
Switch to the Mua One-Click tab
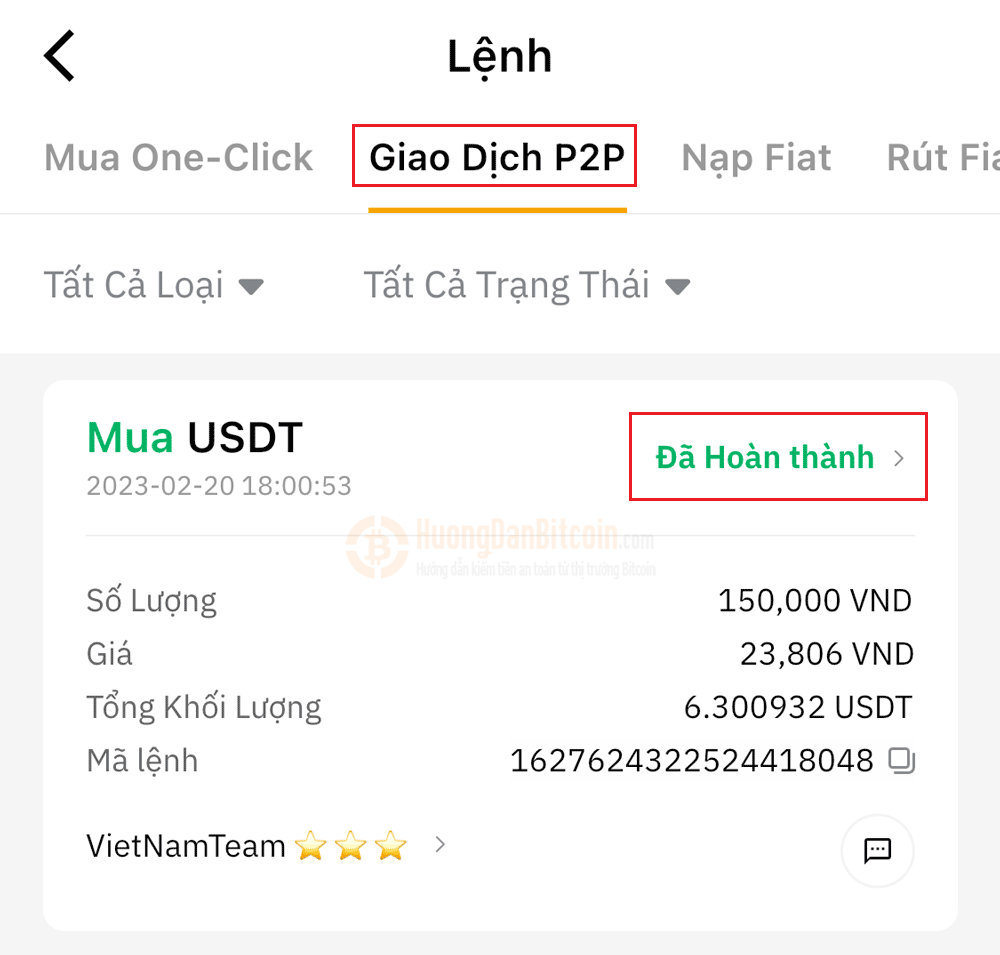point(179,158)
